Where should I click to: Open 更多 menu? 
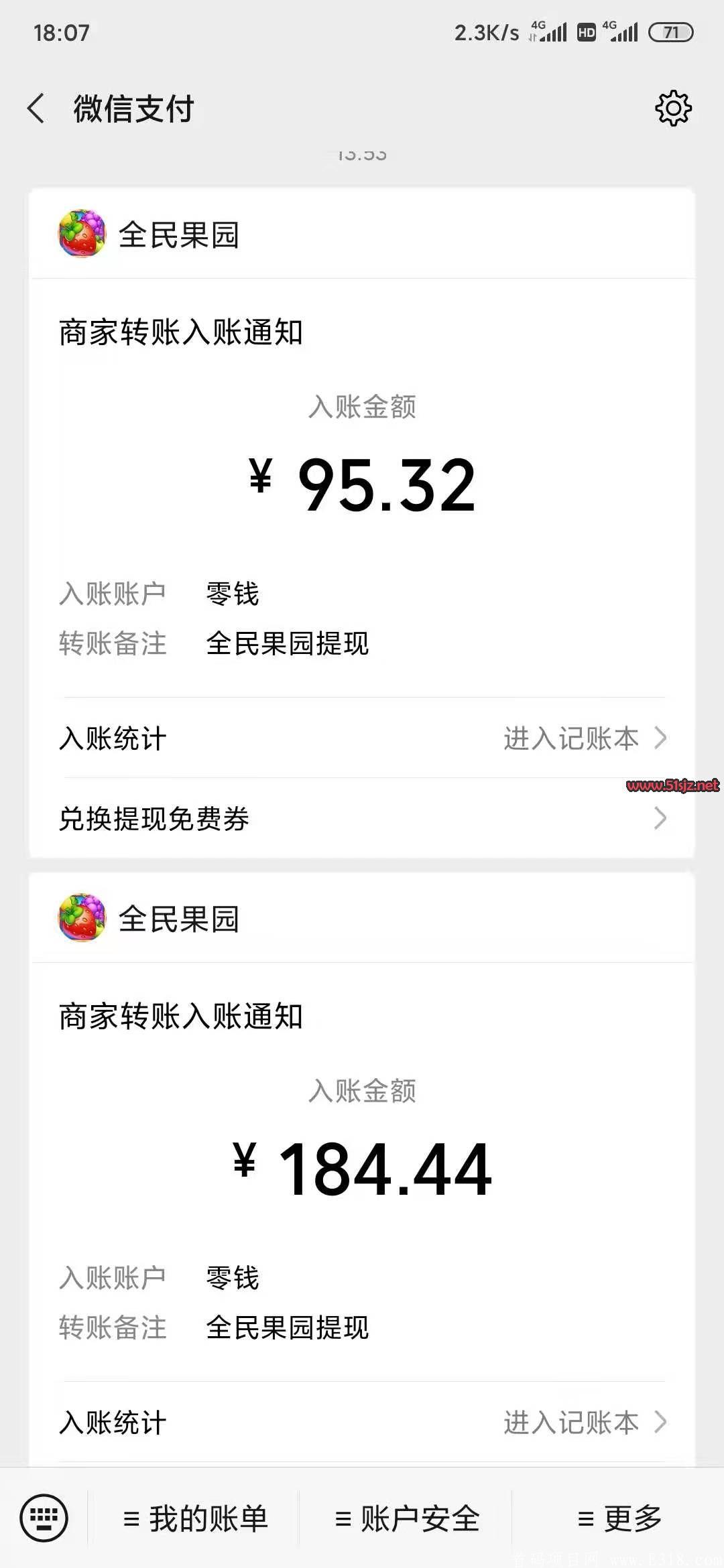619,1518
